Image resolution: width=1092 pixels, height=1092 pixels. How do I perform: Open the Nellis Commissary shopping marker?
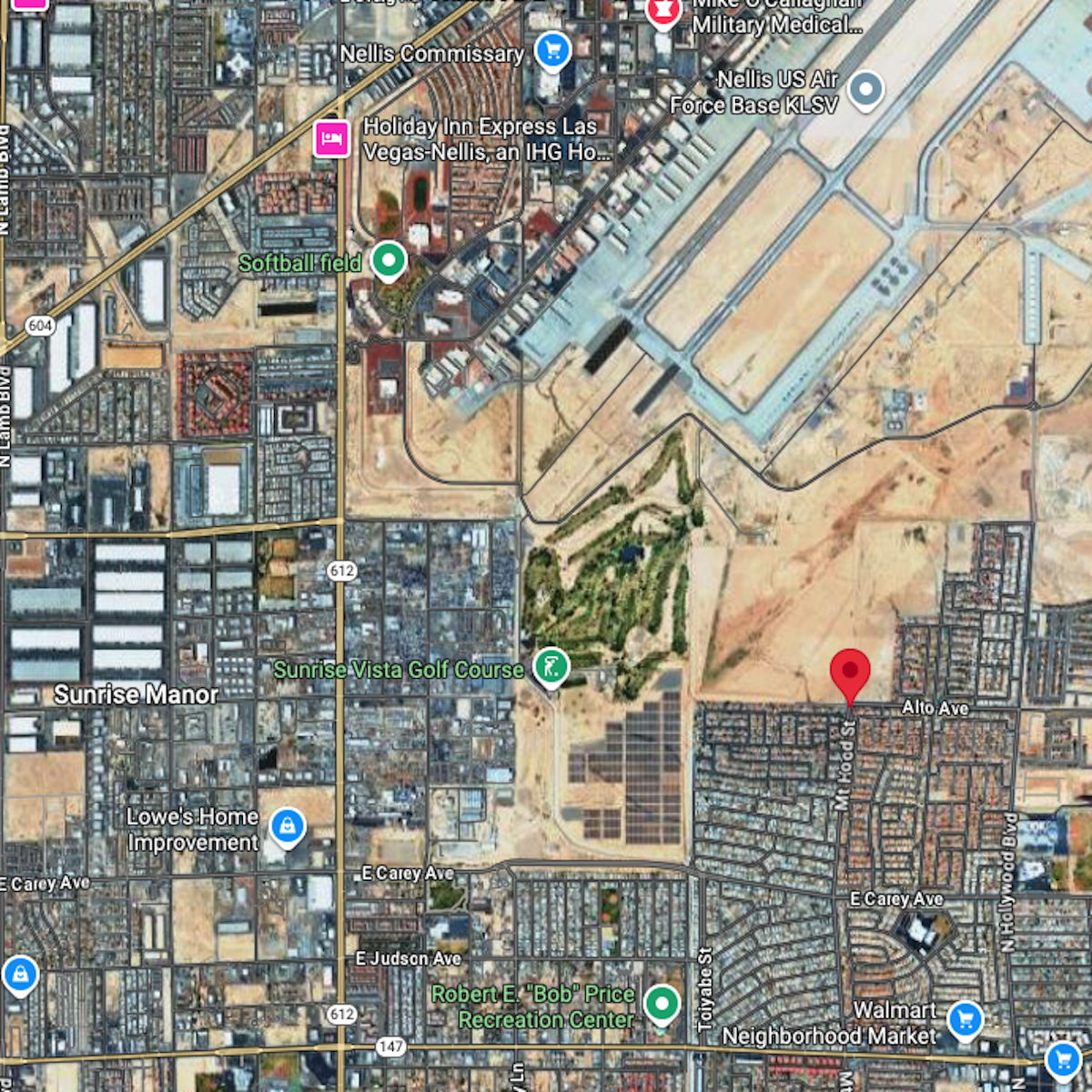point(552,50)
